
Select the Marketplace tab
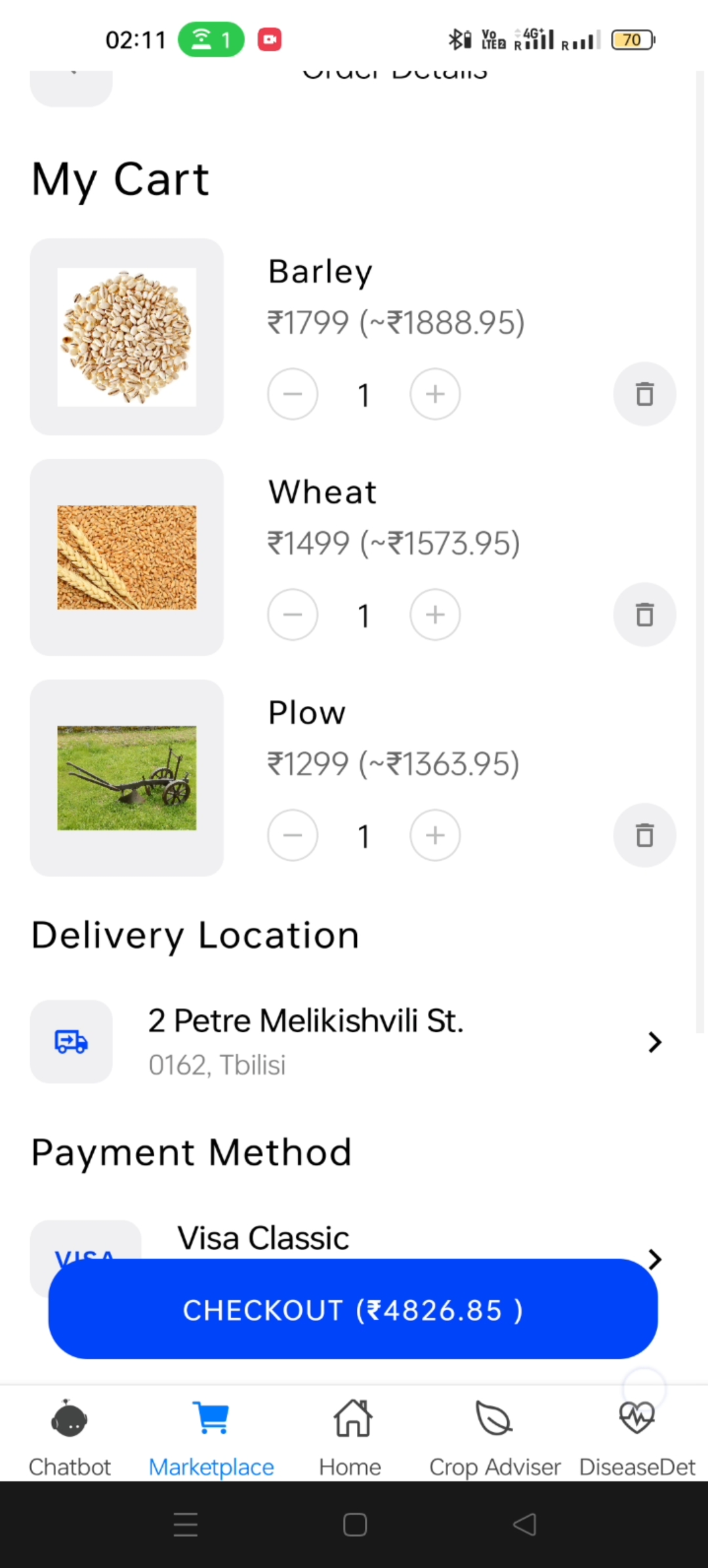click(211, 1438)
